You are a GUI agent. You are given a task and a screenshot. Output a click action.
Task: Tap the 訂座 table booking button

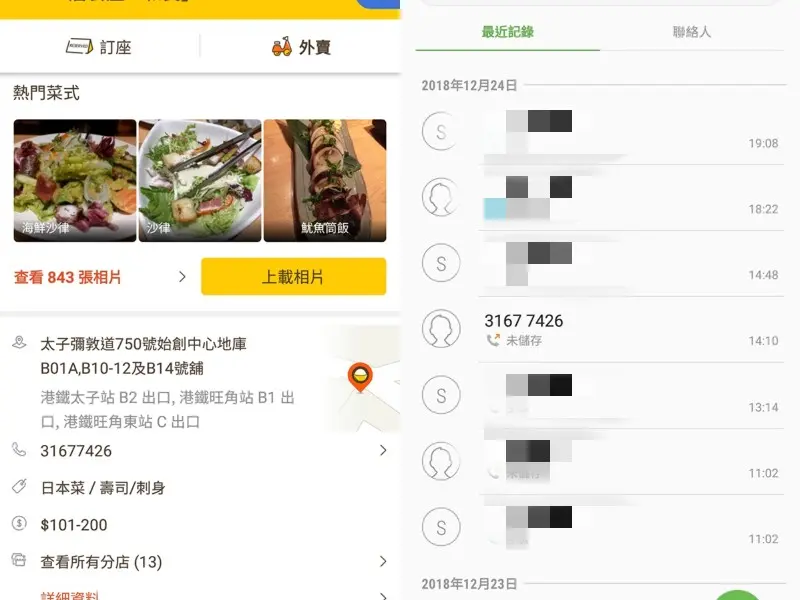tap(99, 47)
